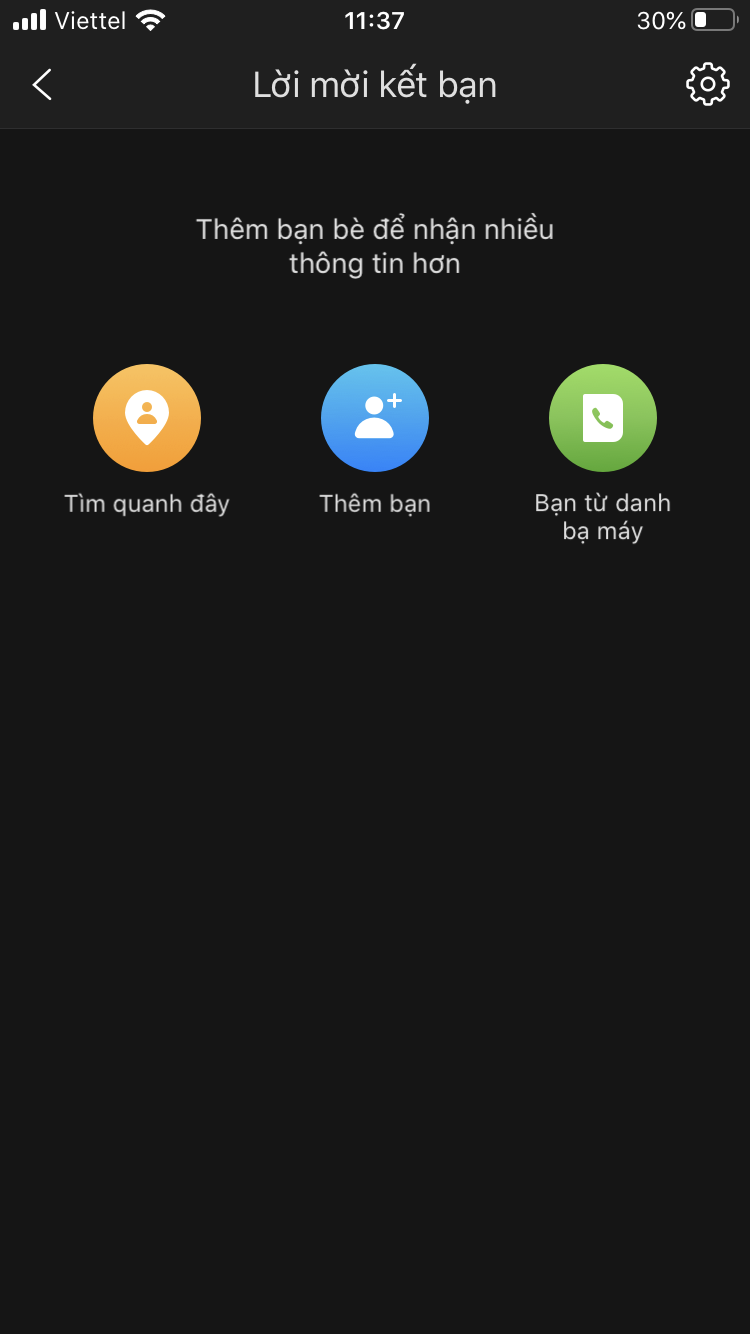Go back from Lời mời kết bạn
Screen dimensions: 750x1334
(42, 85)
